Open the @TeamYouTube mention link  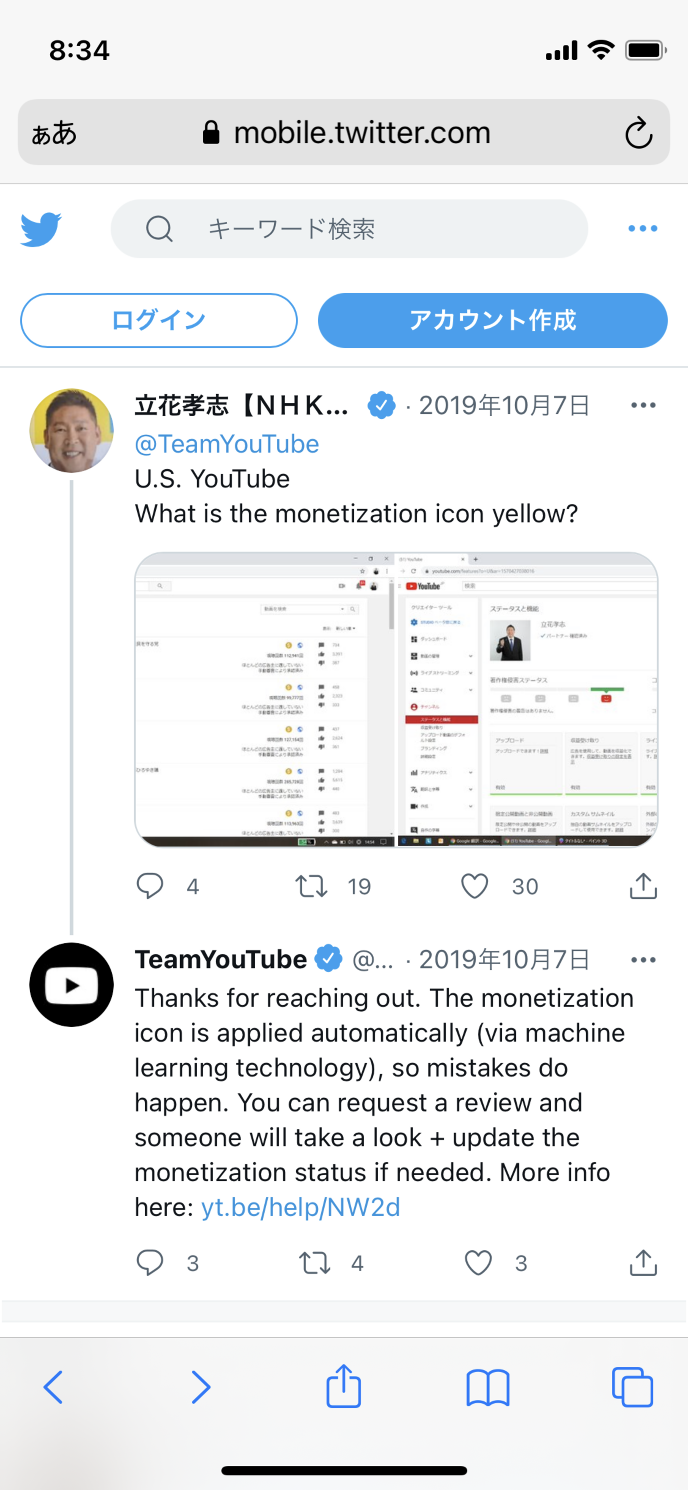[227, 444]
